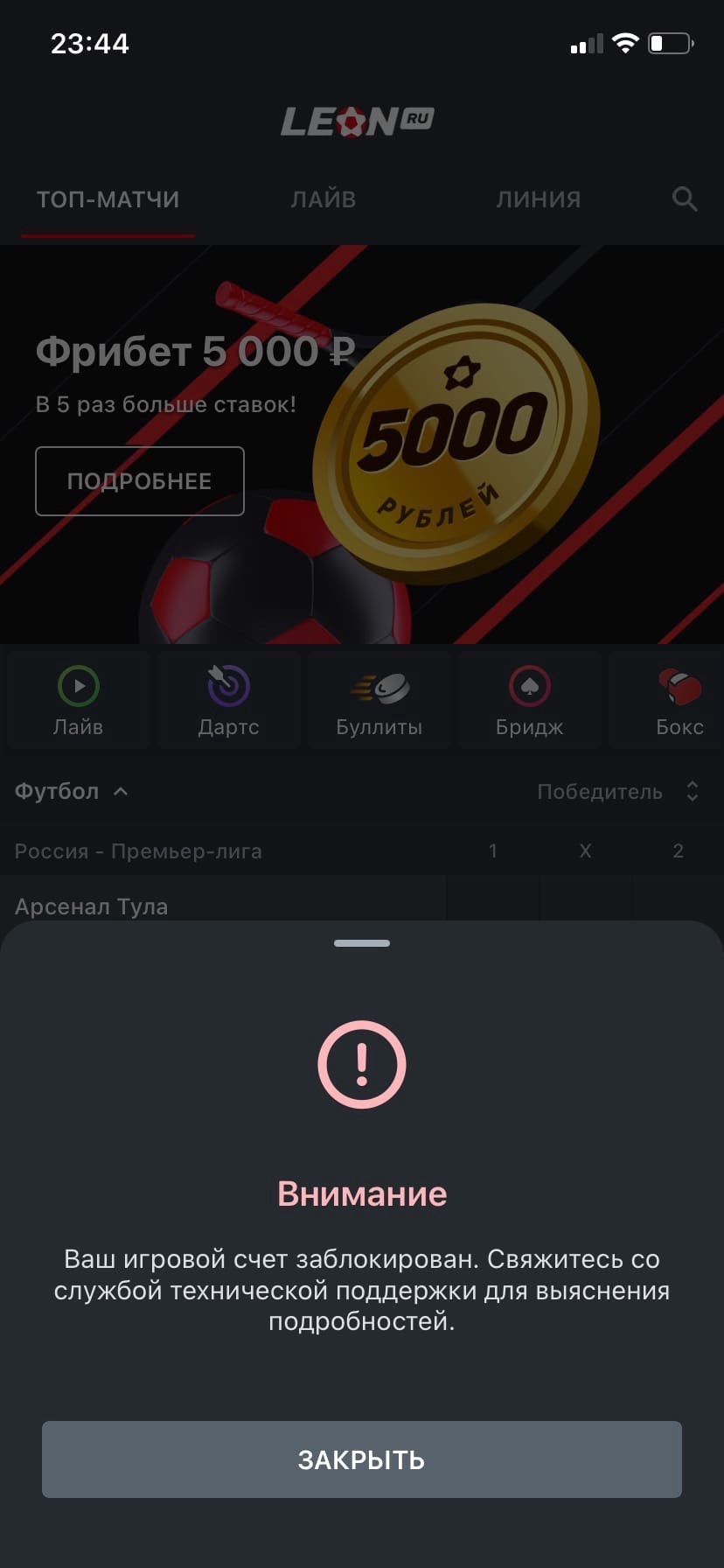The width and height of the screenshot is (724, 1568).
Task: Open the Бридж sport shortcut
Action: [529, 701]
